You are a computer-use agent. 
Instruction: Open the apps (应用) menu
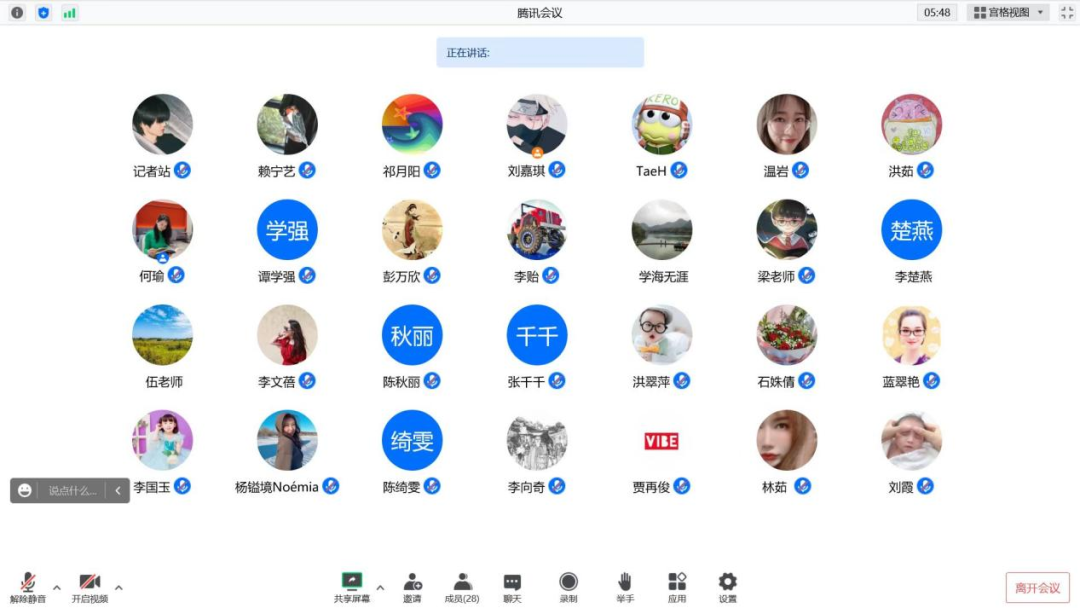click(x=677, y=585)
